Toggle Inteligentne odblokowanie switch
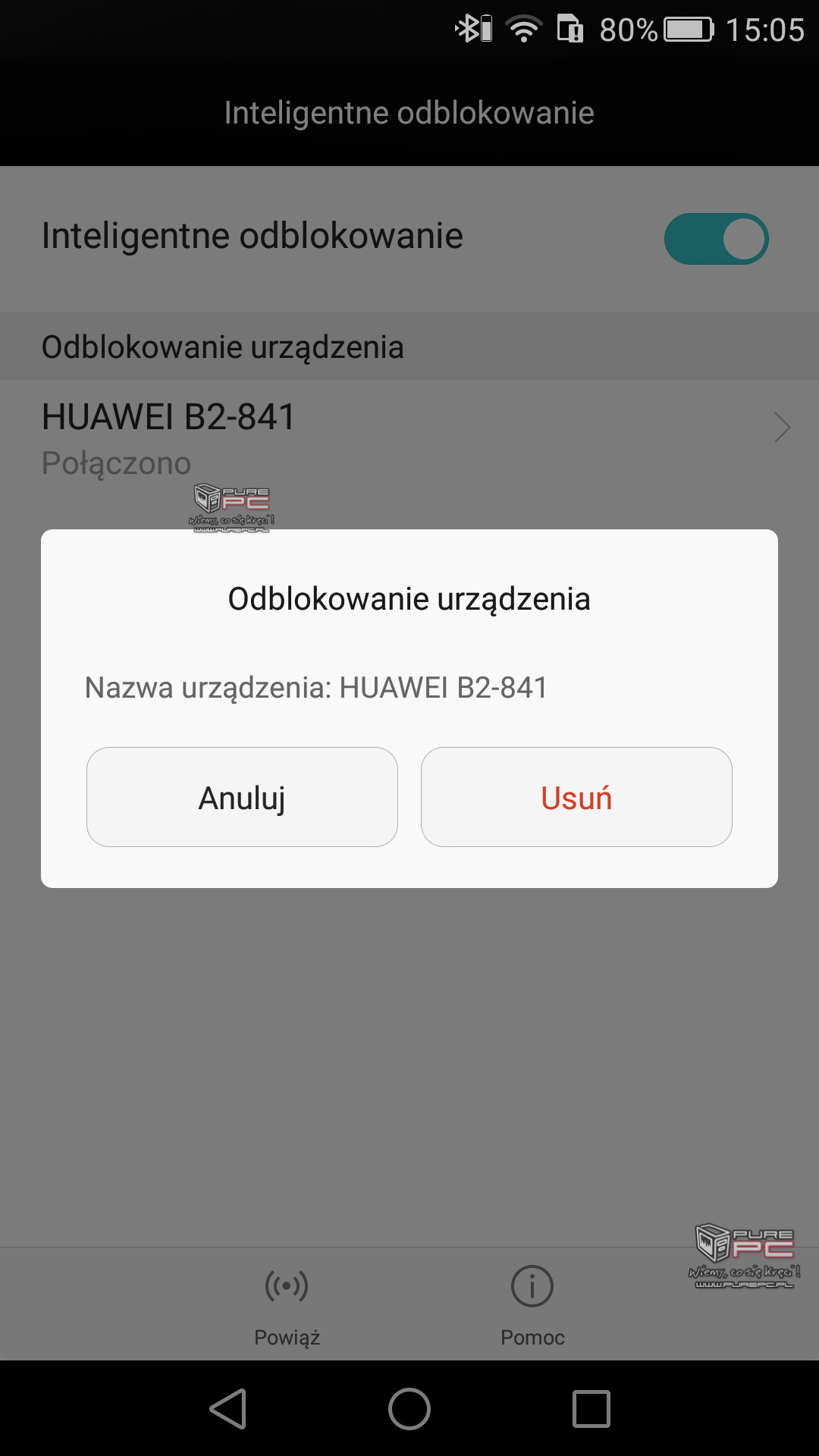819x1456 pixels. 716,239
